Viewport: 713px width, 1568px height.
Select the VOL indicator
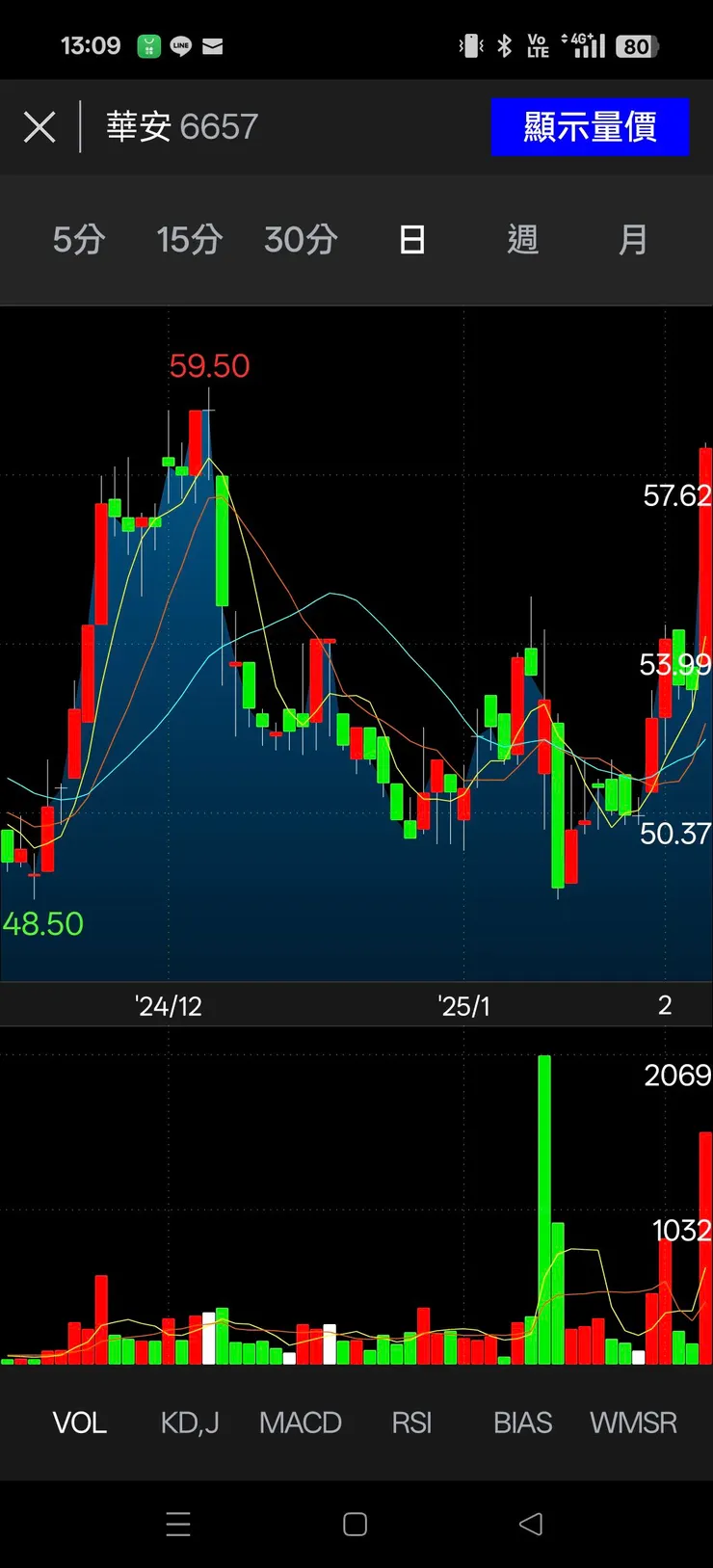tap(79, 1422)
